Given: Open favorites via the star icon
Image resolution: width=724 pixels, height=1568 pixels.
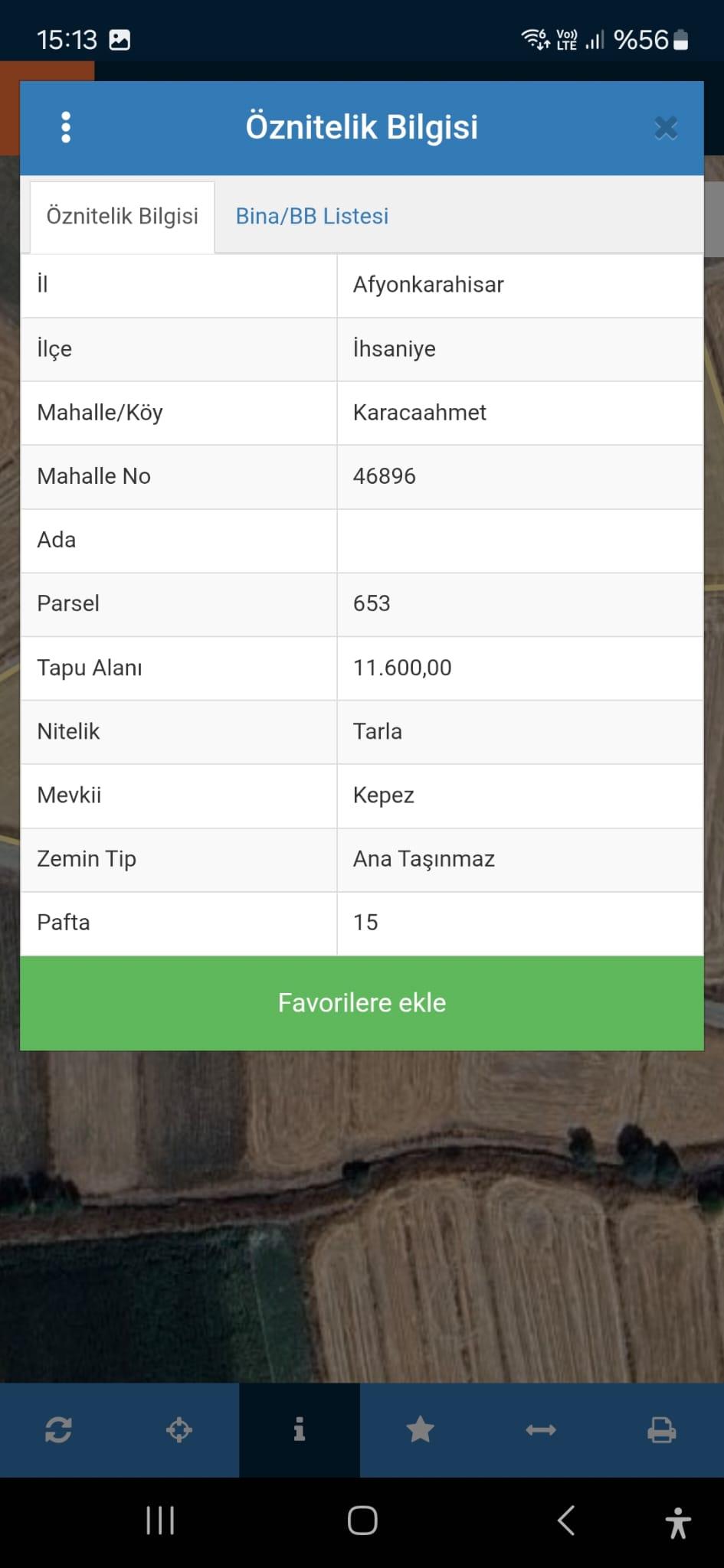Looking at the screenshot, I should coord(420,1429).
